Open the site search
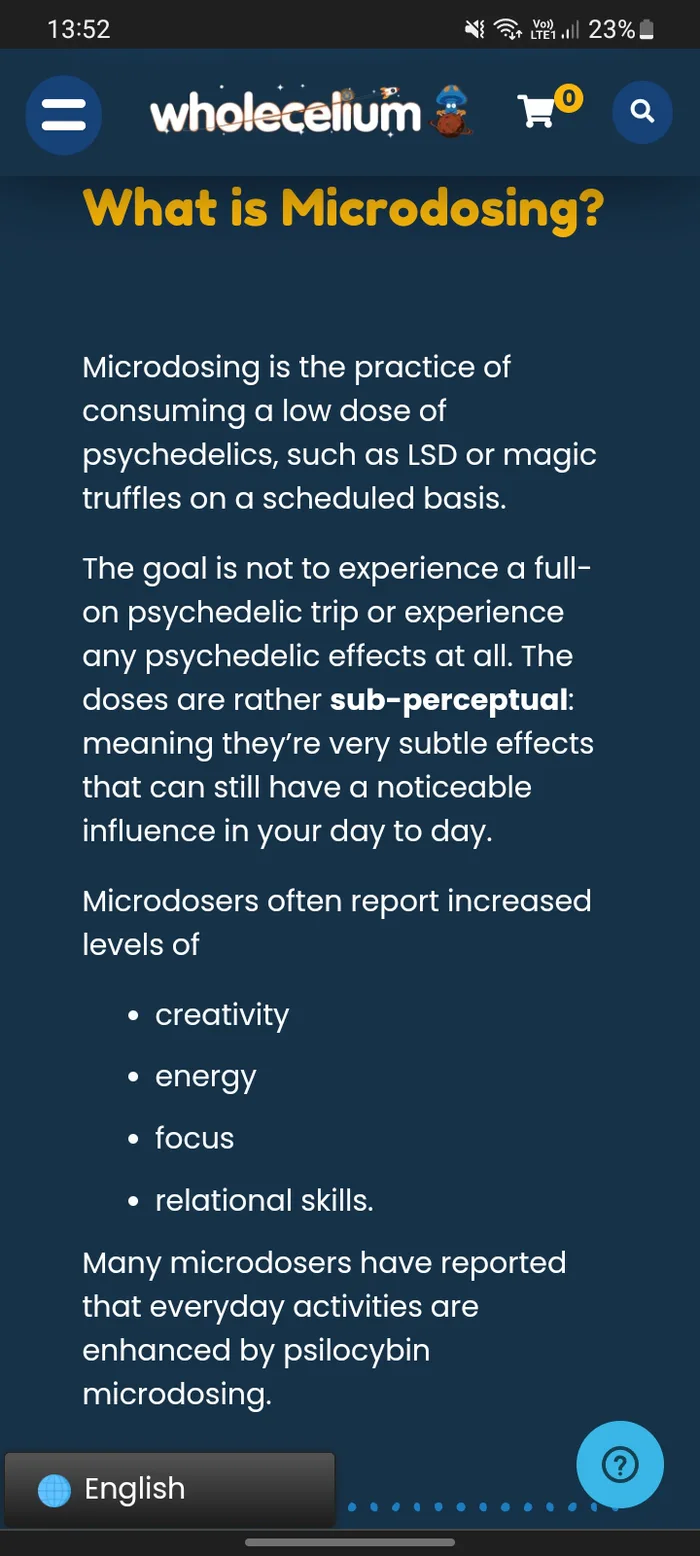 coord(642,111)
